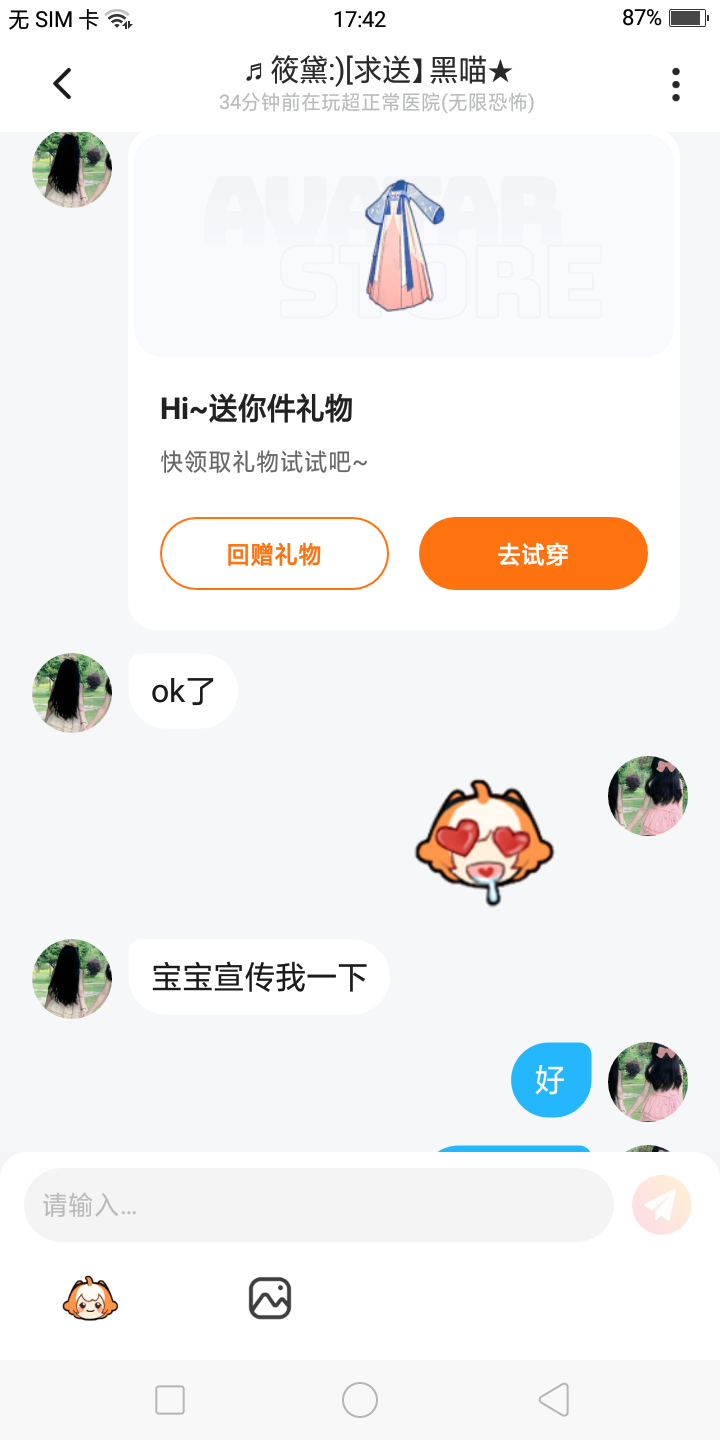Screen dimensions: 720x1440
Task: Go back from this chat
Action: pos(62,84)
